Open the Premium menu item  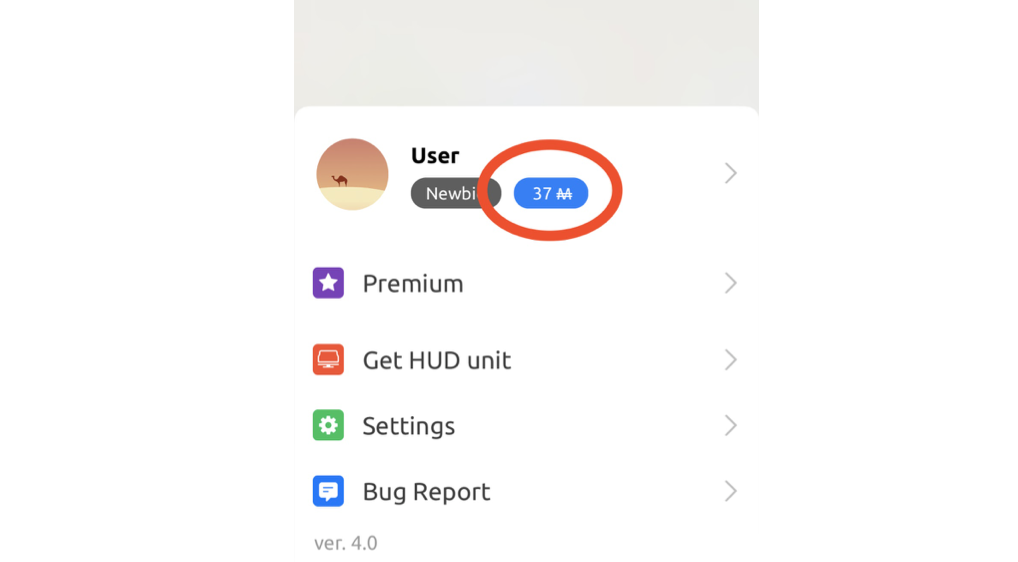(412, 284)
